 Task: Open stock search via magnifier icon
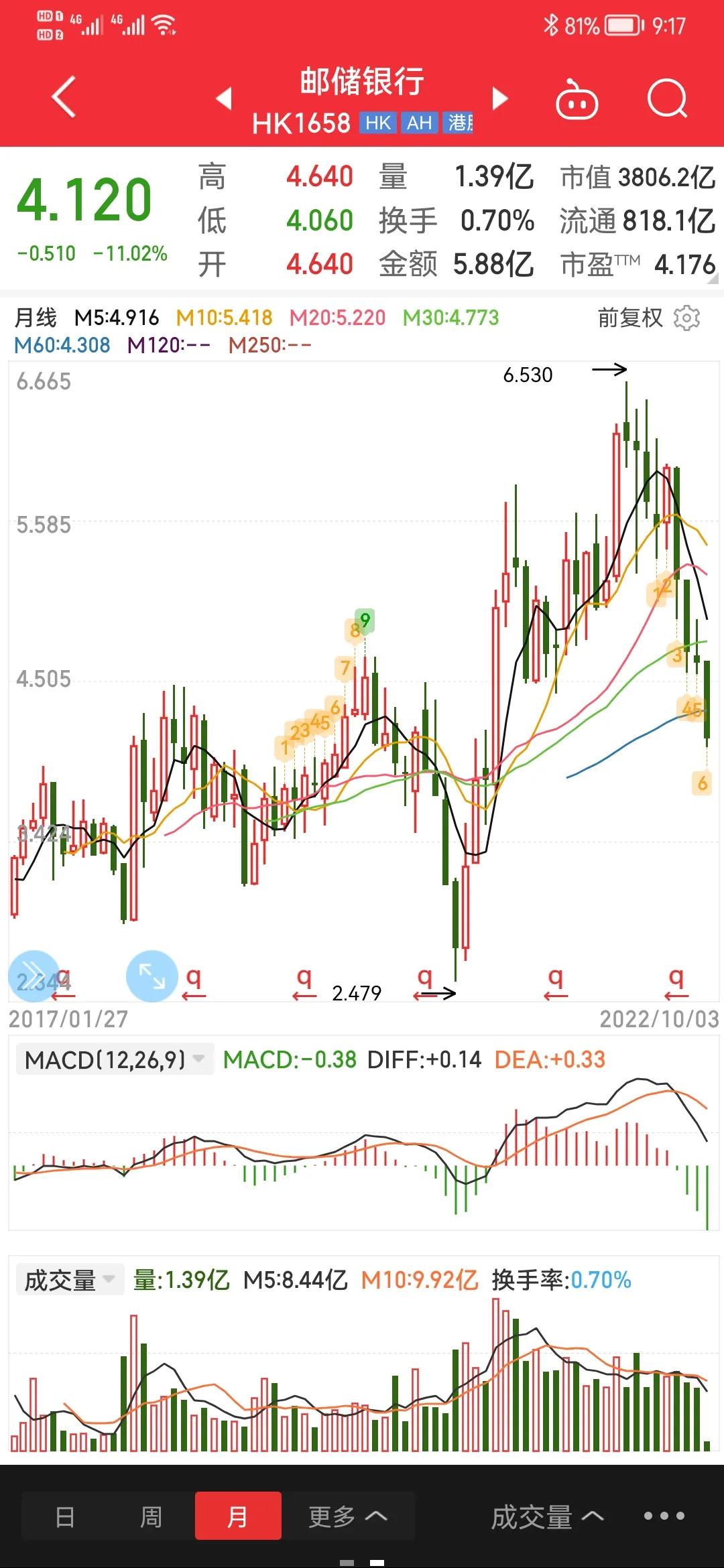coord(666,98)
